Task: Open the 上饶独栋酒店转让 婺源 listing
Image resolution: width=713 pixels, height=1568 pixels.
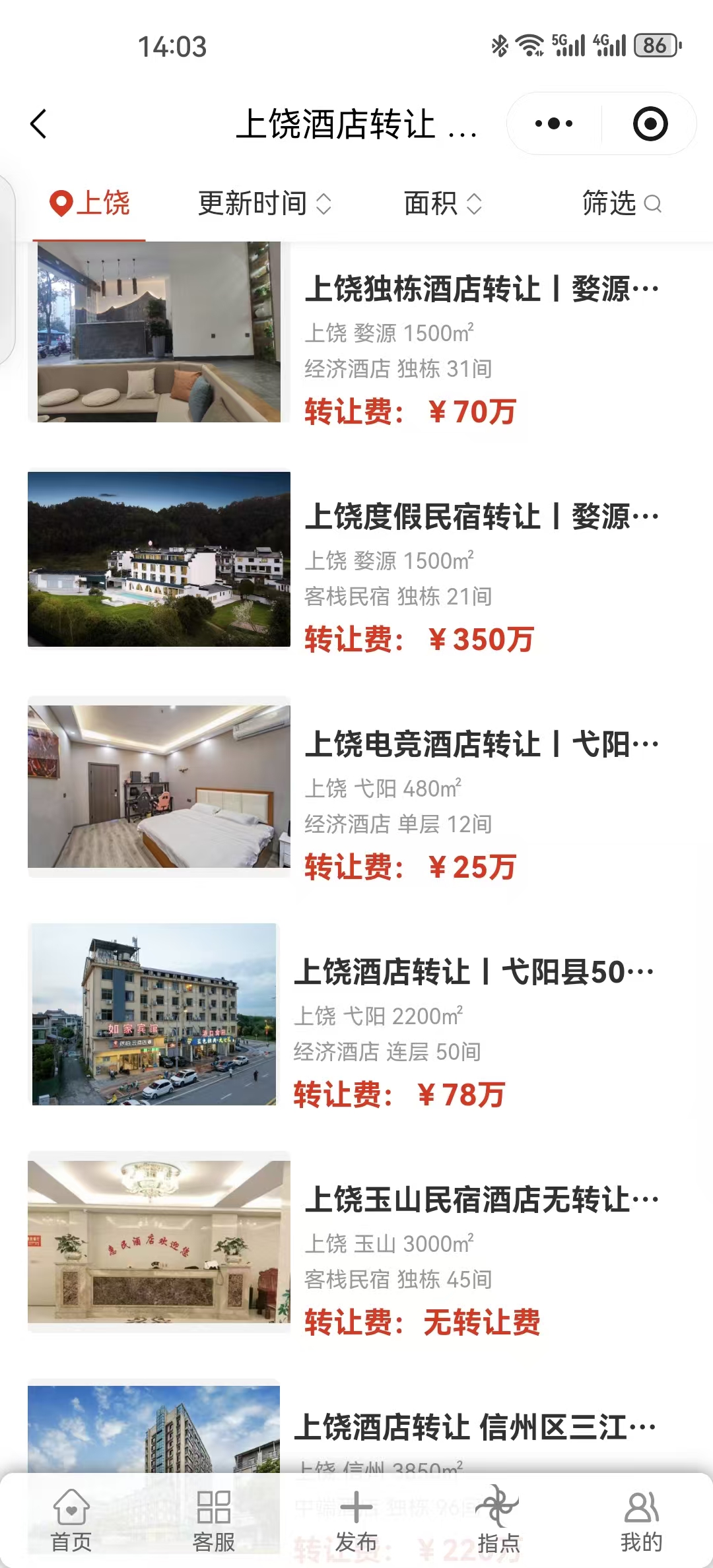Action: 481,289
